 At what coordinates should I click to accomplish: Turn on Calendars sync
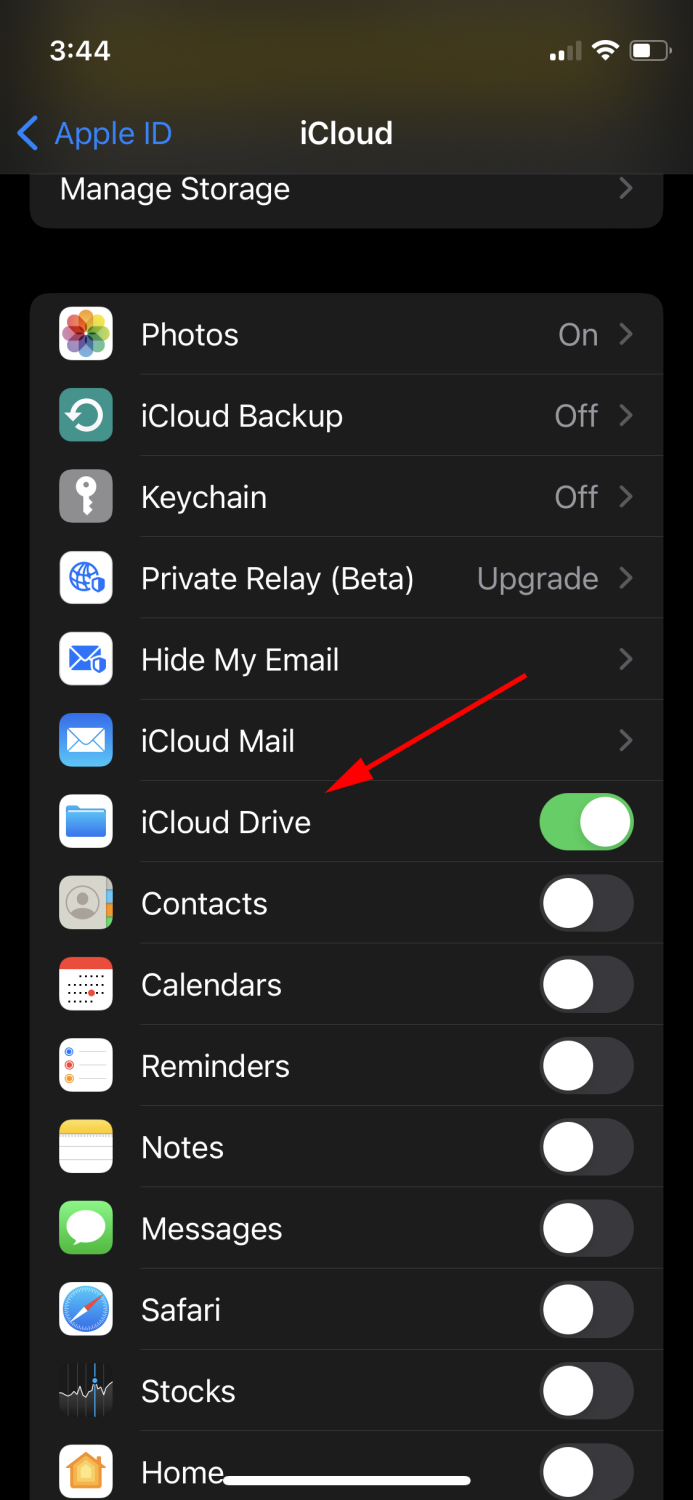pyautogui.click(x=586, y=985)
